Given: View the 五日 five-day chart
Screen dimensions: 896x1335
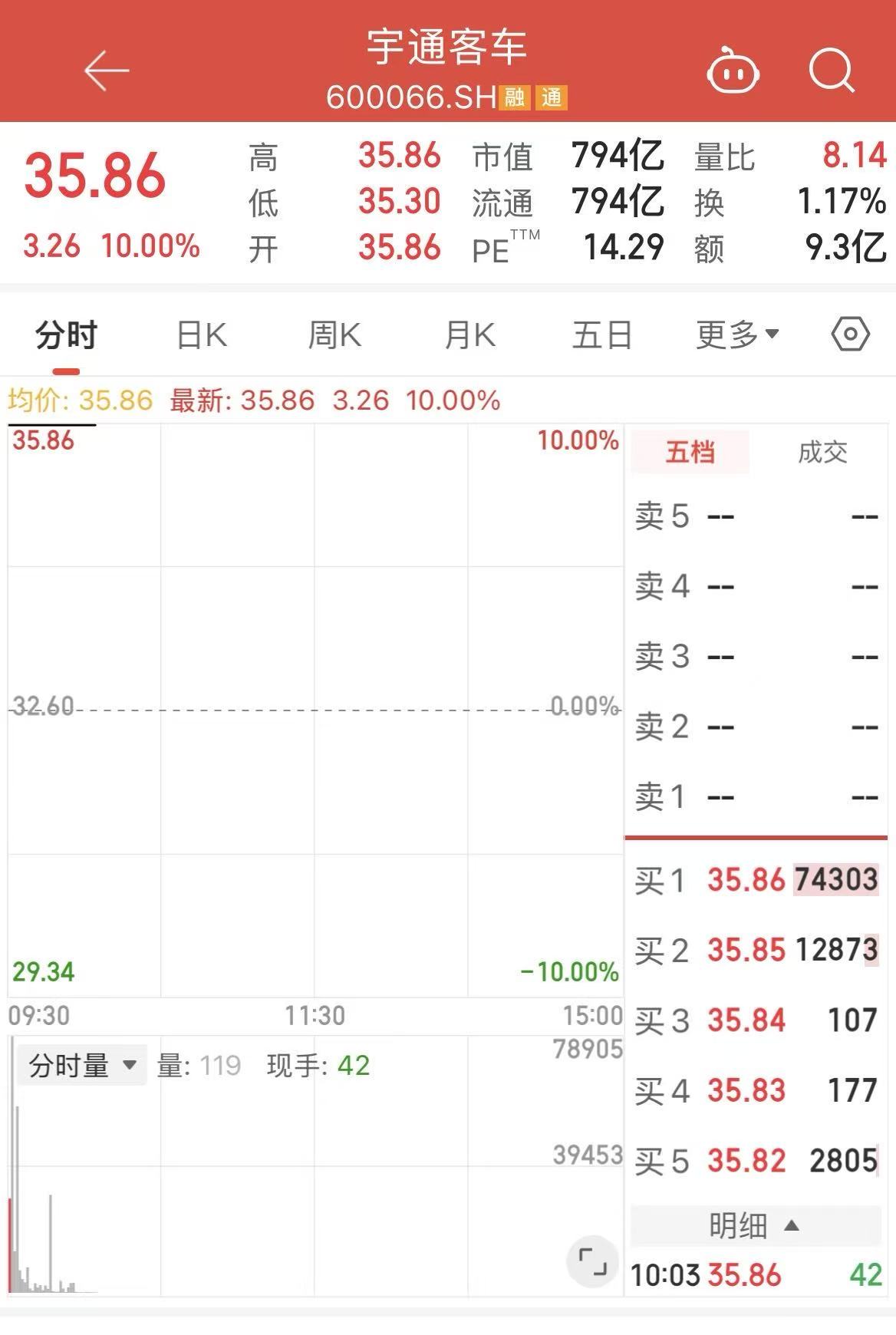Looking at the screenshot, I should (602, 335).
